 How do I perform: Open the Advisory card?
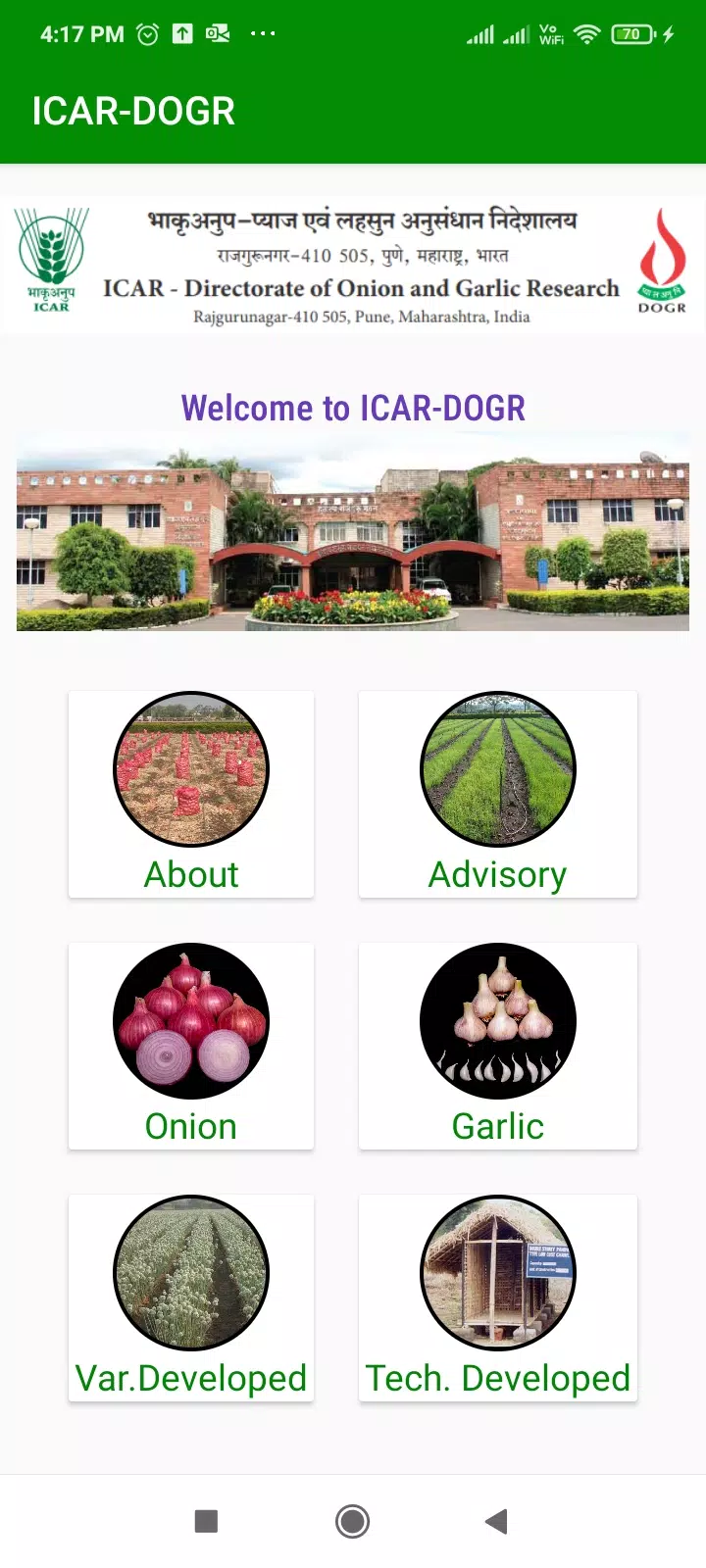[x=498, y=794]
